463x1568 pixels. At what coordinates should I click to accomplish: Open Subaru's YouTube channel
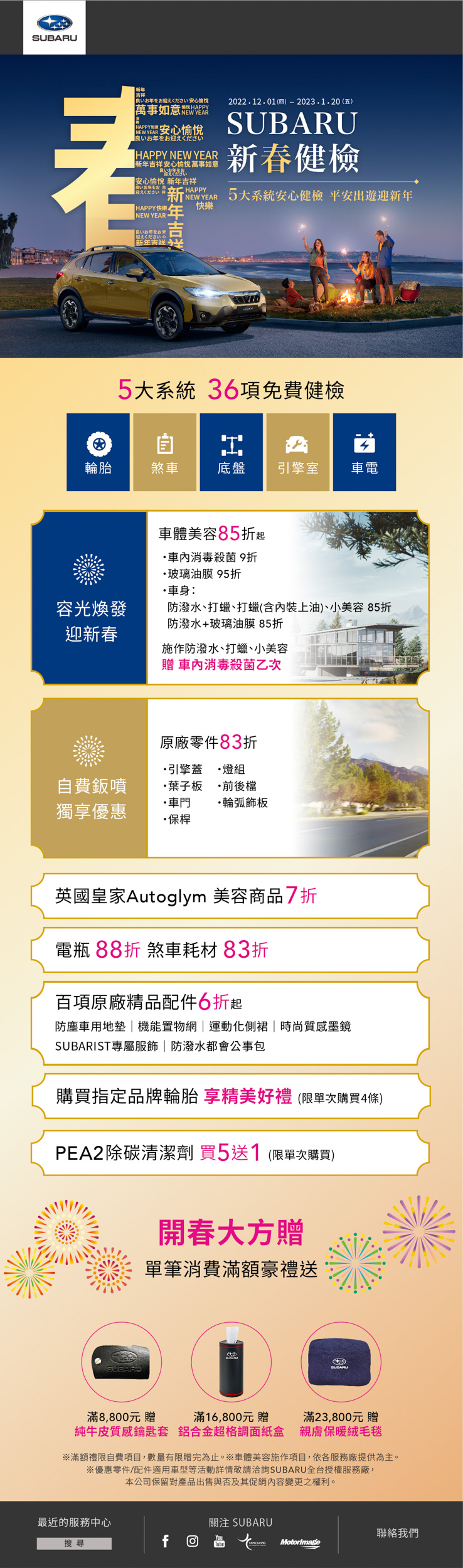click(219, 1541)
